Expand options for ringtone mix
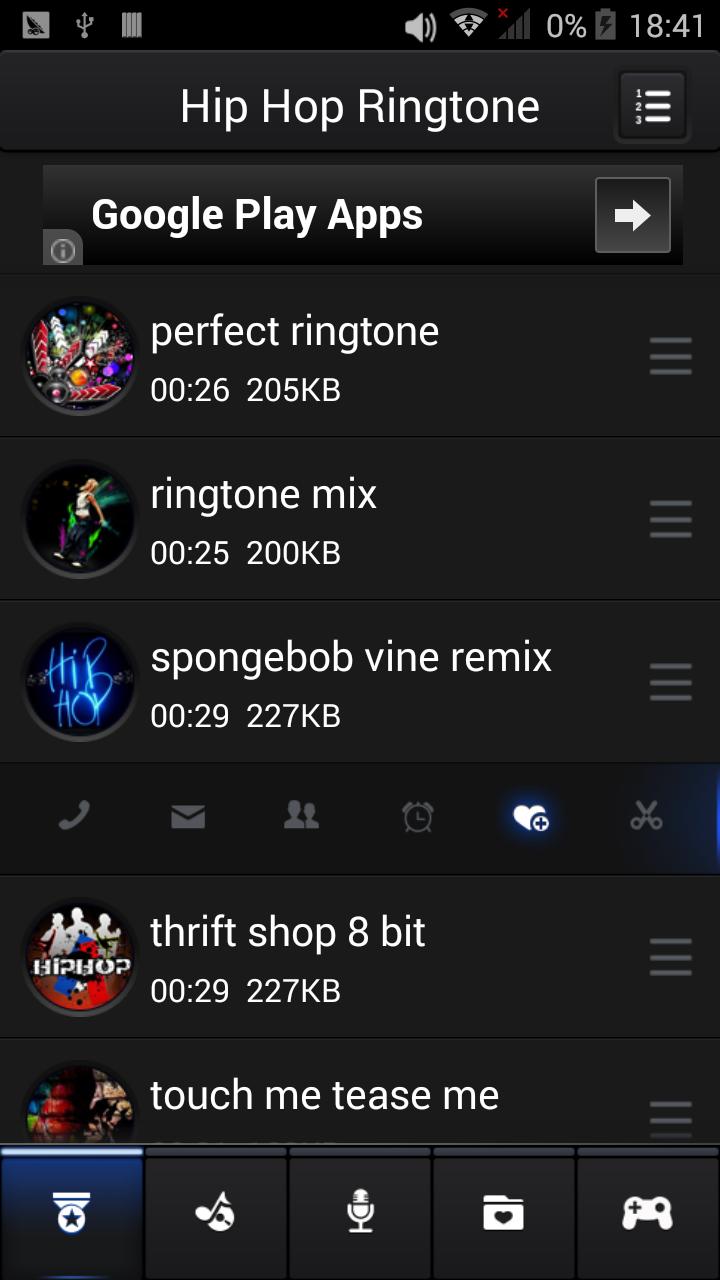720x1280 pixels. (x=669, y=519)
